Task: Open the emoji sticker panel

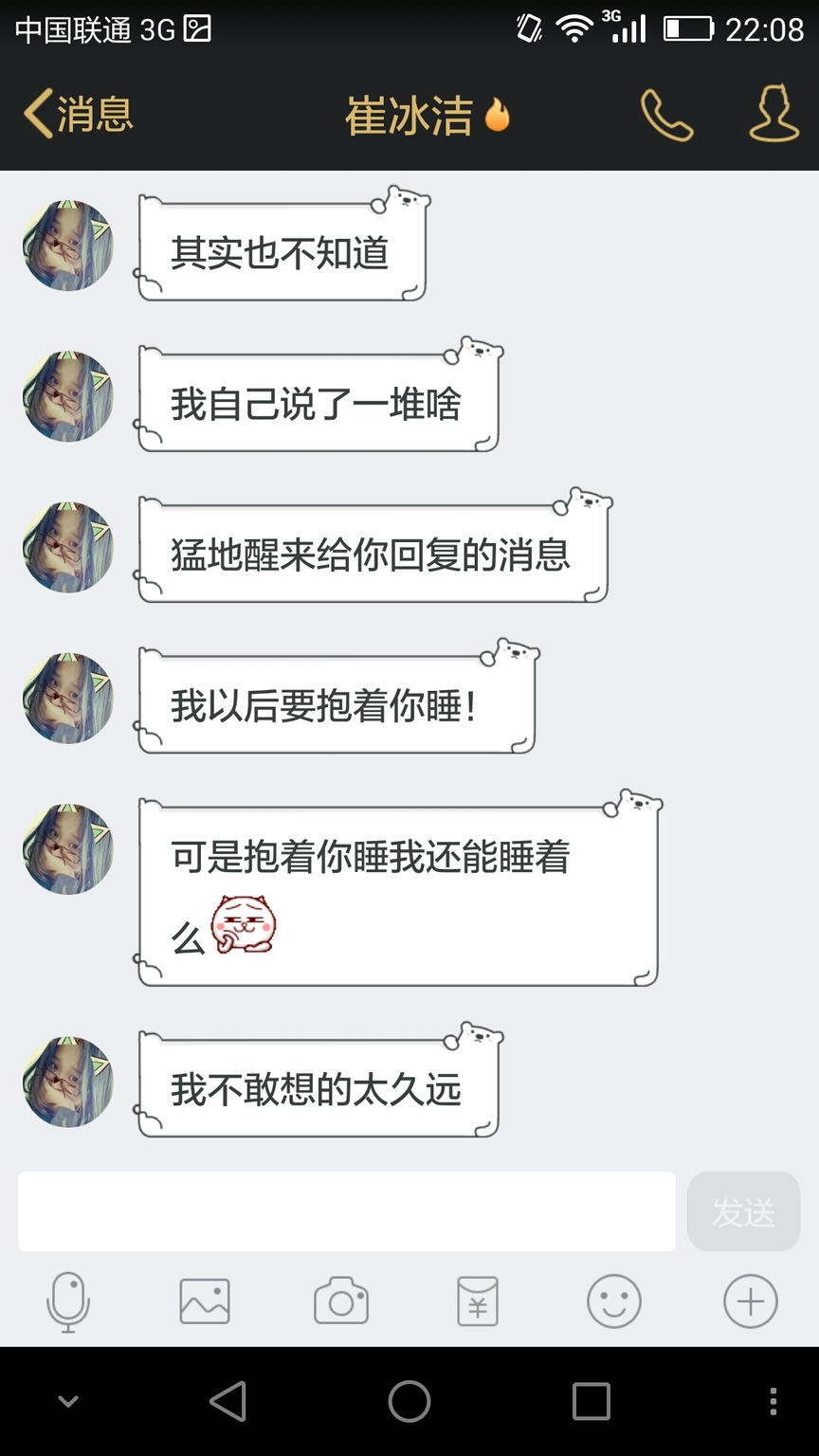Action: [x=614, y=1301]
